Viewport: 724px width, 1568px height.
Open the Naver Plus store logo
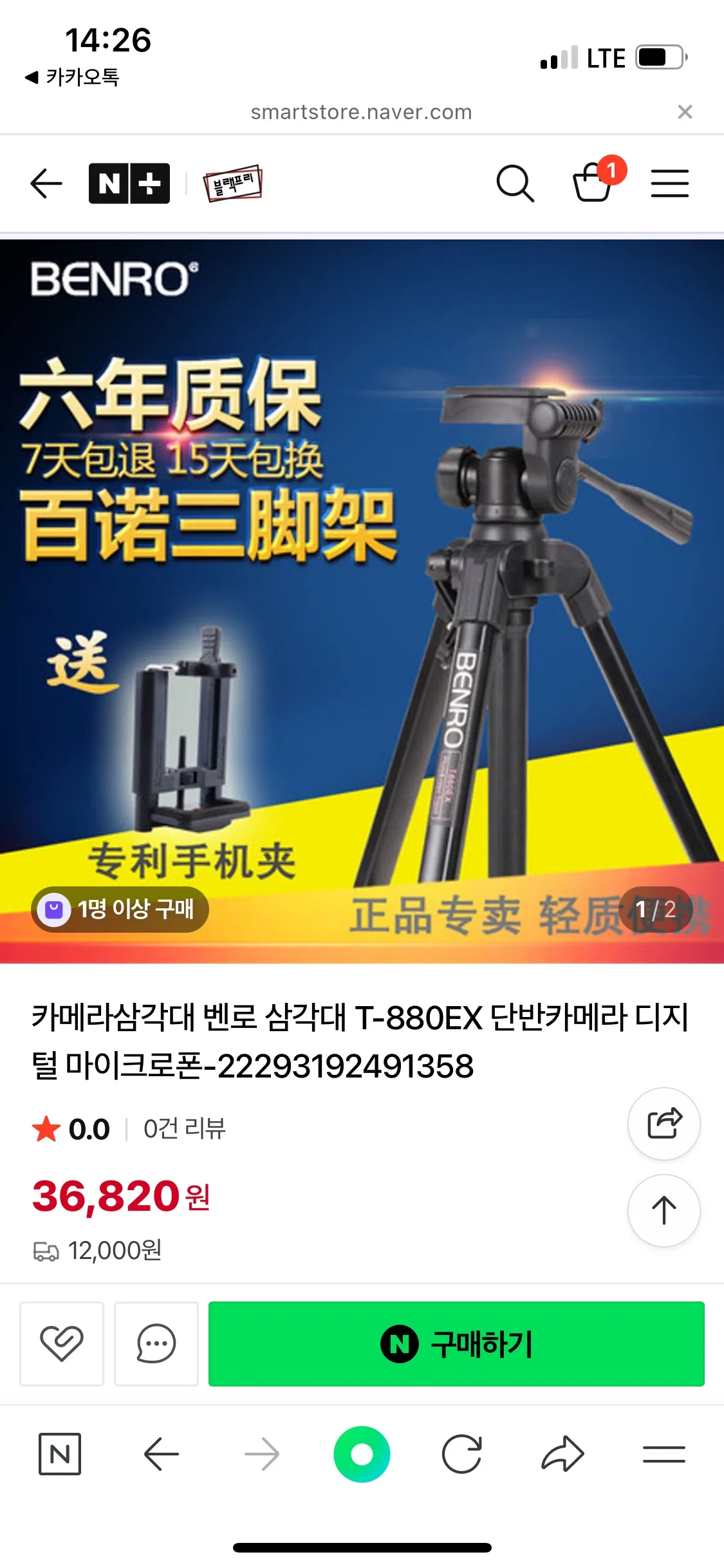pyautogui.click(x=129, y=183)
